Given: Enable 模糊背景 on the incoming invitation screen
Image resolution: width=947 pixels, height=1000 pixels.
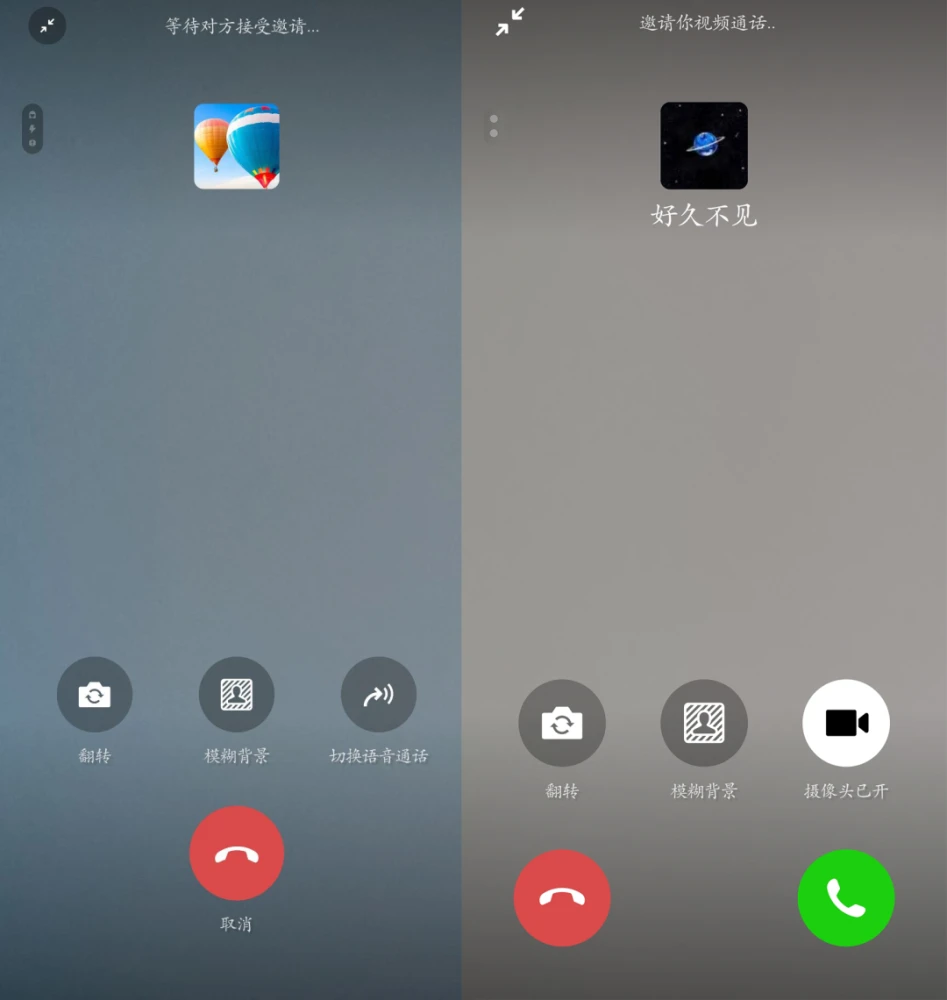Looking at the screenshot, I should click(x=704, y=722).
